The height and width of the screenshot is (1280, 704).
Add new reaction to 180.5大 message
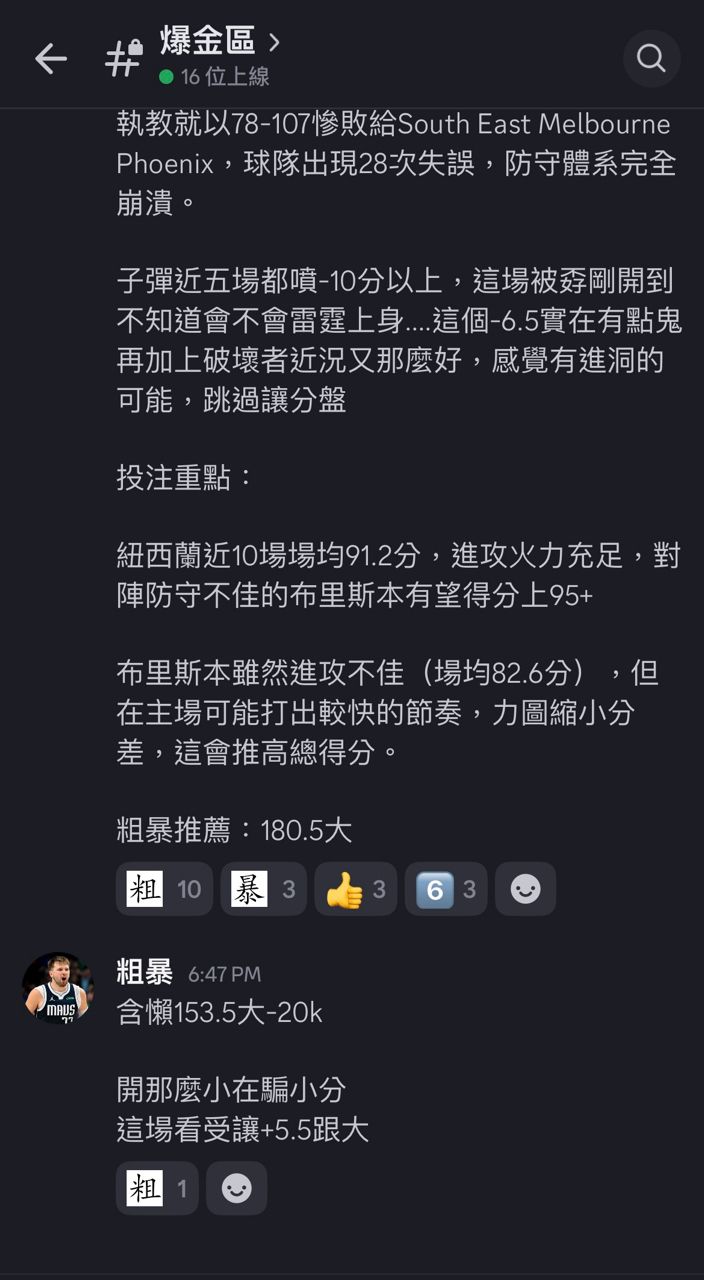click(x=525, y=889)
